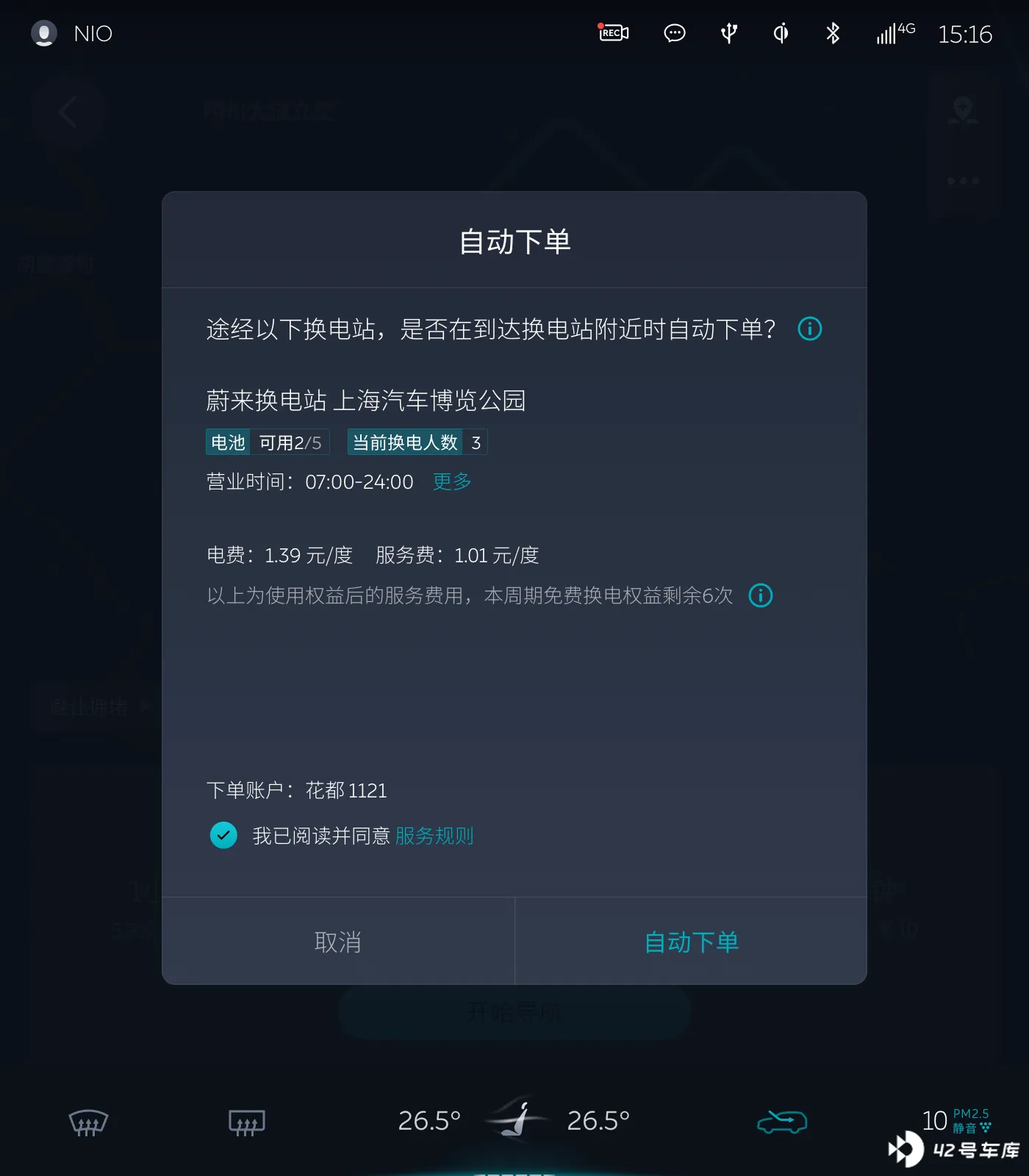This screenshot has height=1176, width=1029.
Task: Turn on front windshield defrost
Action: [88, 1122]
